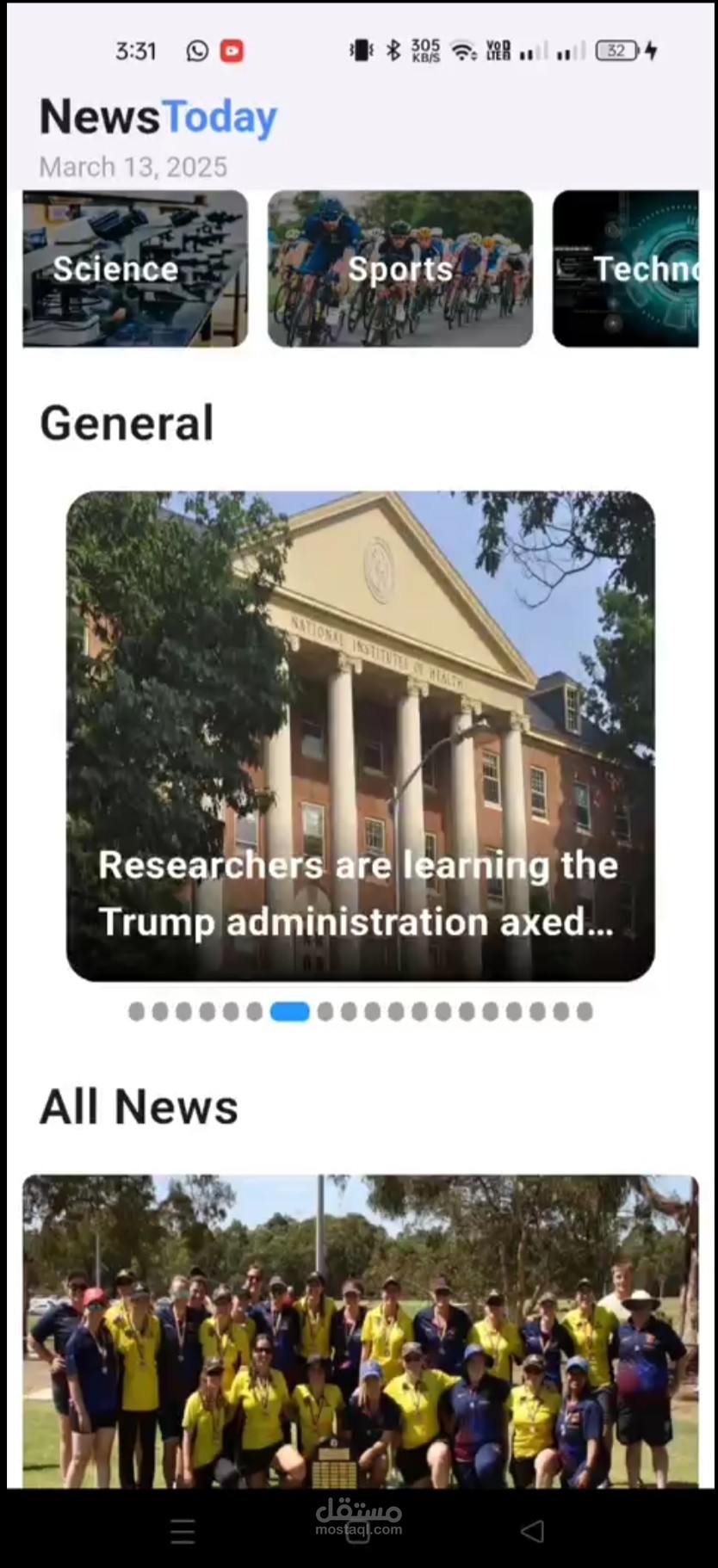Jump to the first carousel page dot
The height and width of the screenshot is (1568, 718).
coord(136,1012)
